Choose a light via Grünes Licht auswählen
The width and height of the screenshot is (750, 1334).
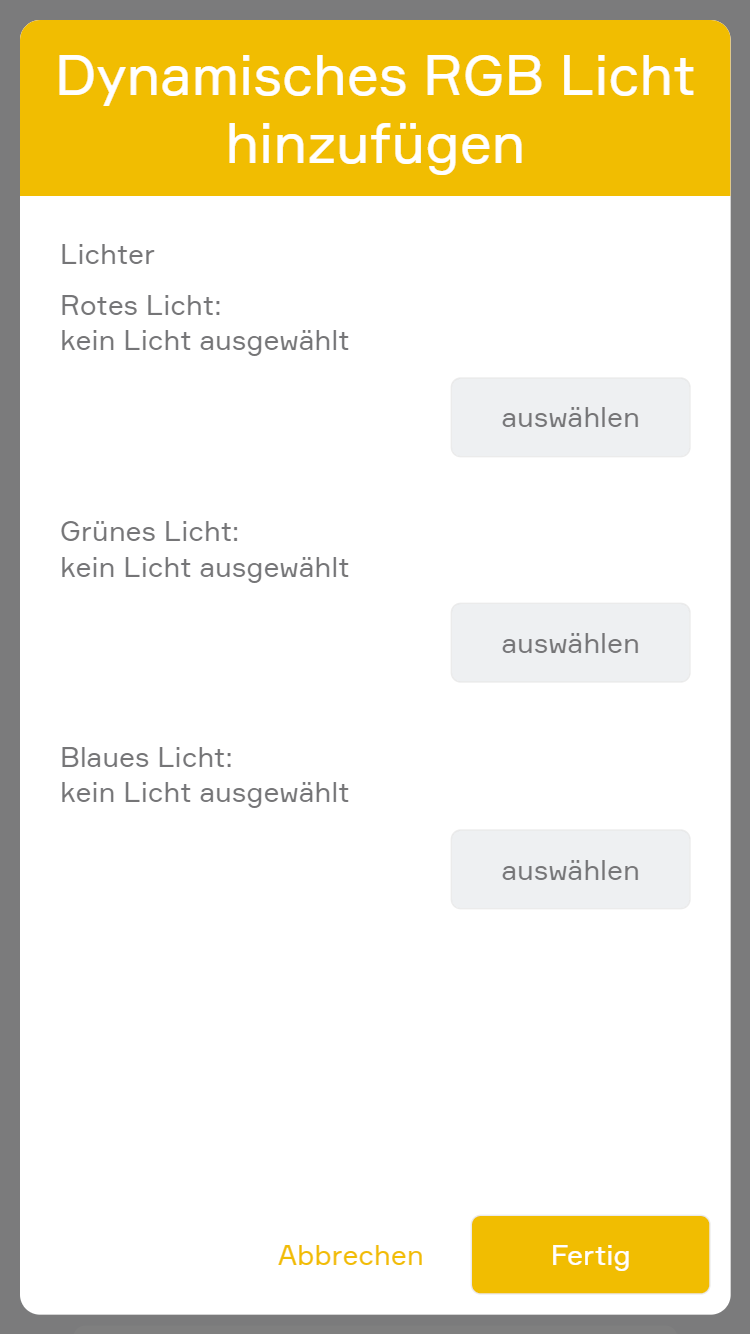(570, 643)
